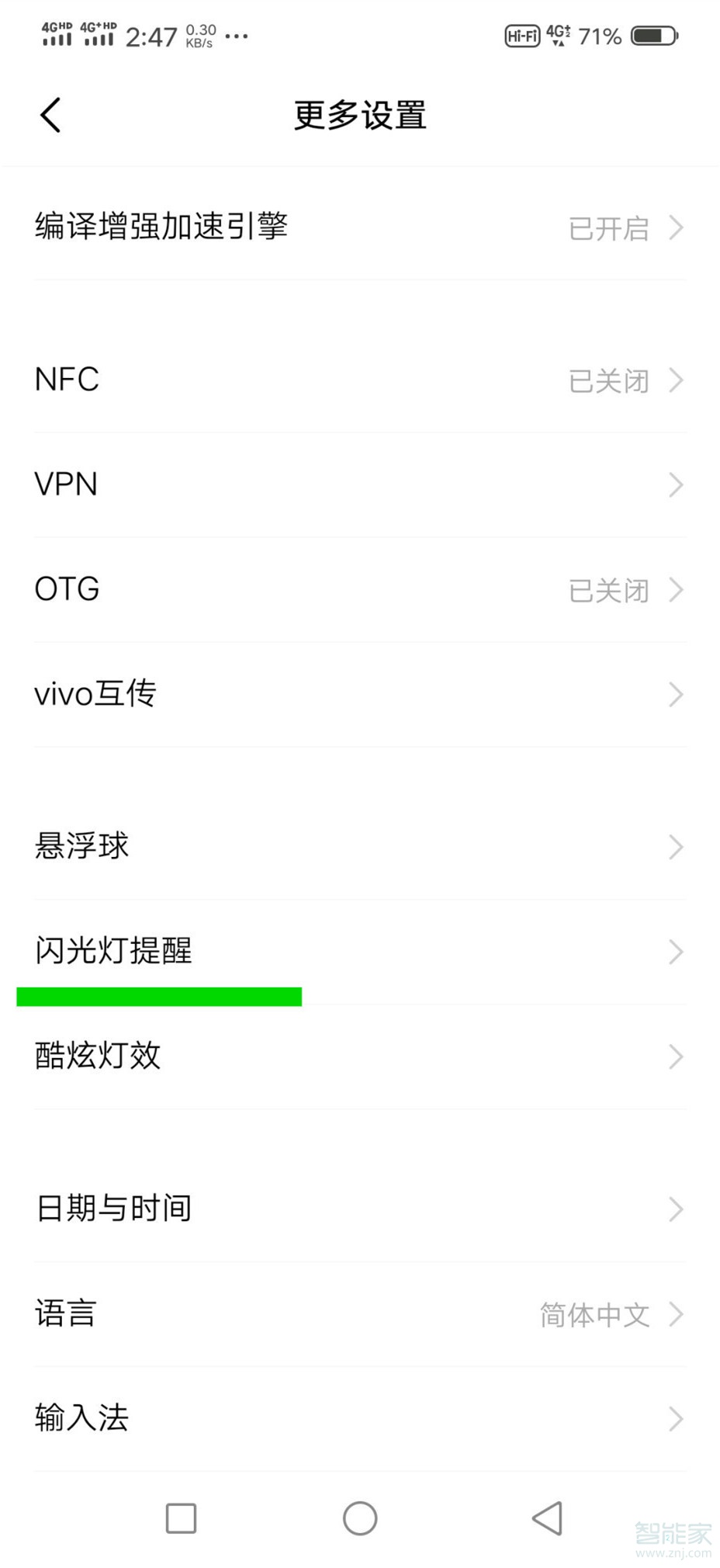Tap the battery icon in status bar
720x1568 pixels.
(x=652, y=35)
